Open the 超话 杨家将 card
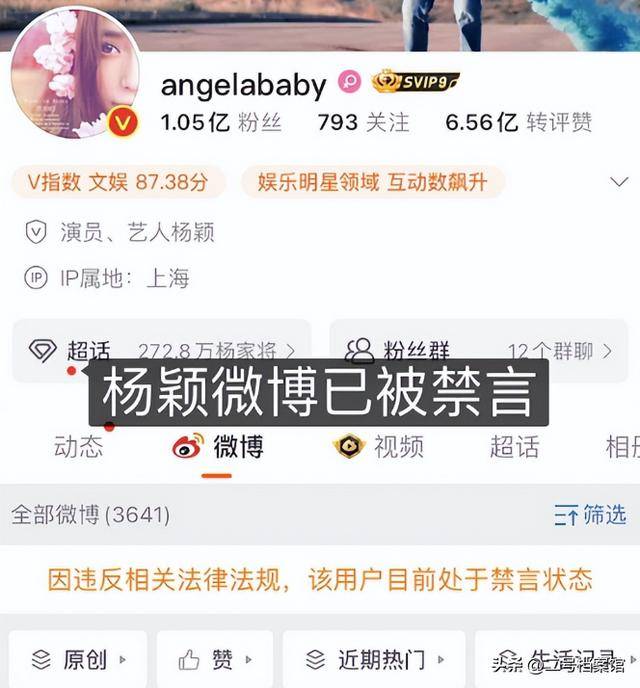 162,350
